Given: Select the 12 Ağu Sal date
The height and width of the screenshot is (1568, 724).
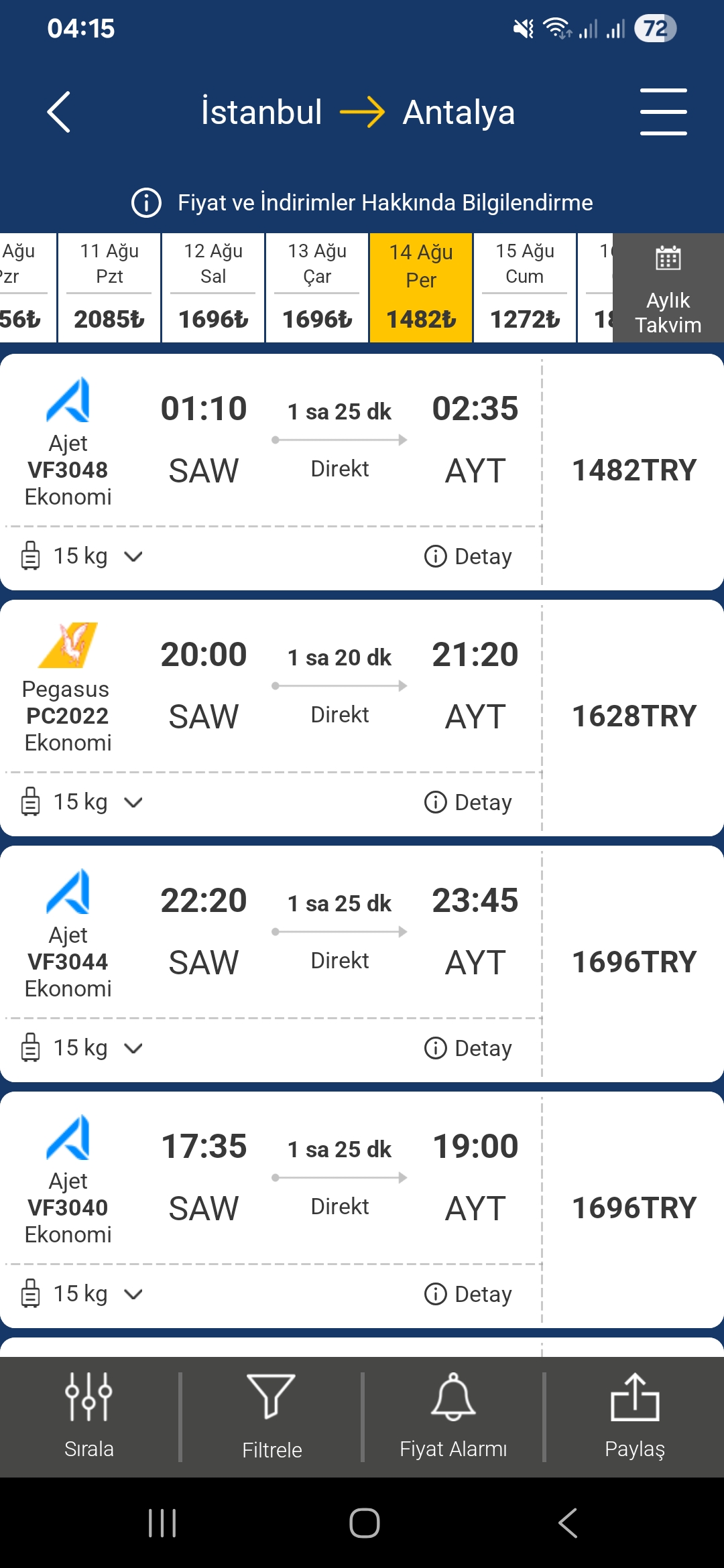Looking at the screenshot, I should click(213, 288).
